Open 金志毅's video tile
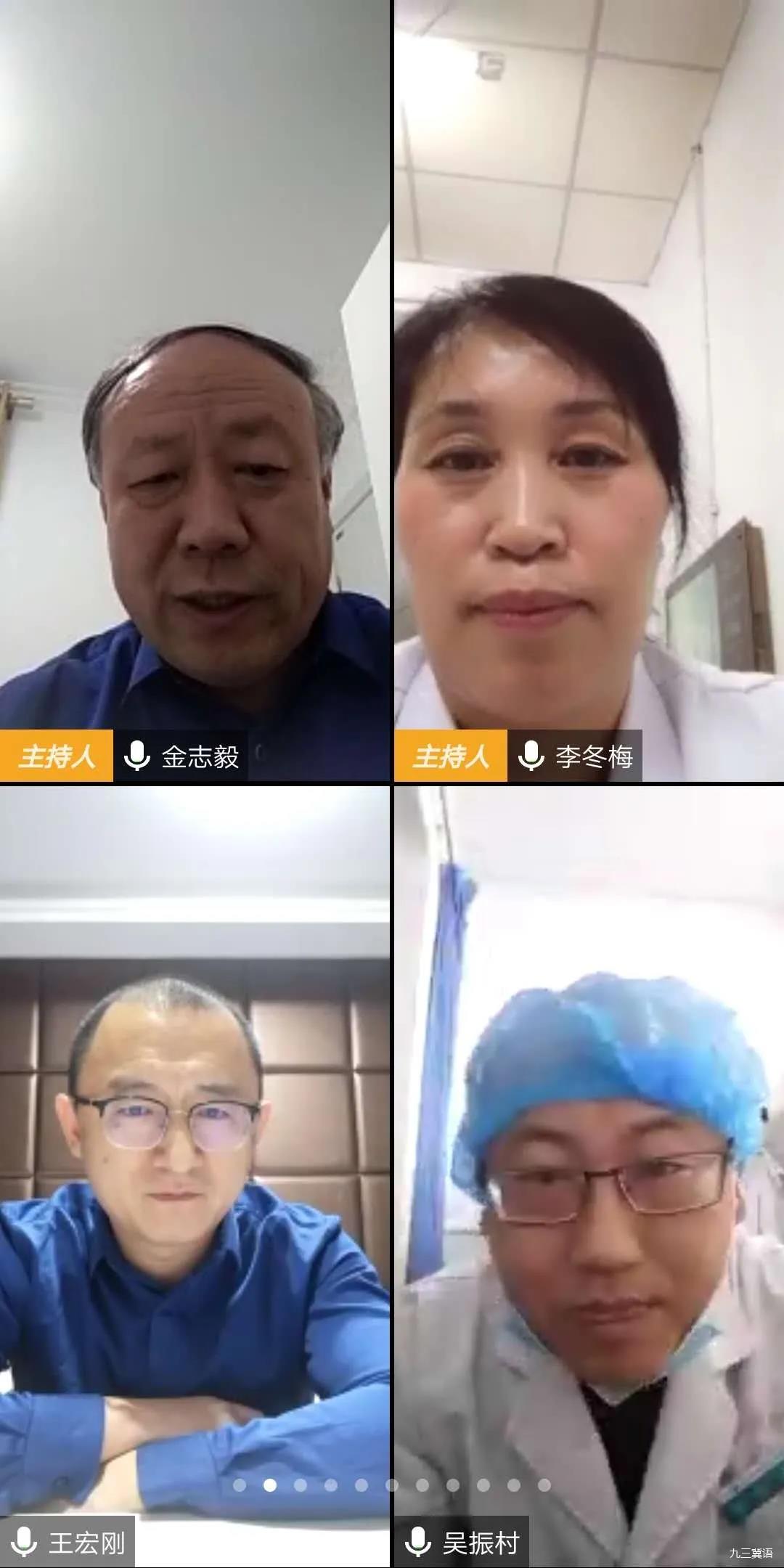This screenshot has width=784, height=1568. point(195,392)
